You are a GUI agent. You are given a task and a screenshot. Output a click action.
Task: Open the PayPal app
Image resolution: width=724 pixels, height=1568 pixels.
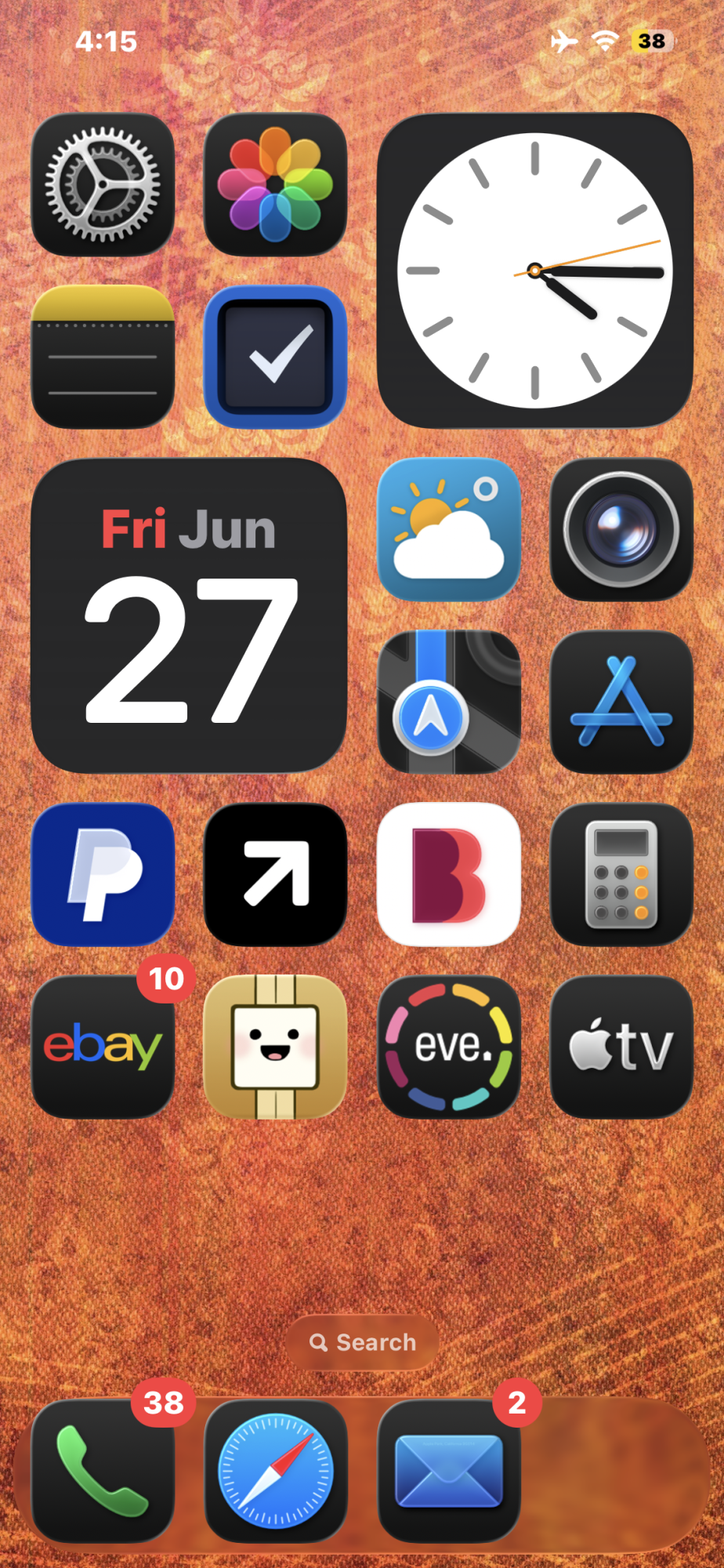coord(103,875)
